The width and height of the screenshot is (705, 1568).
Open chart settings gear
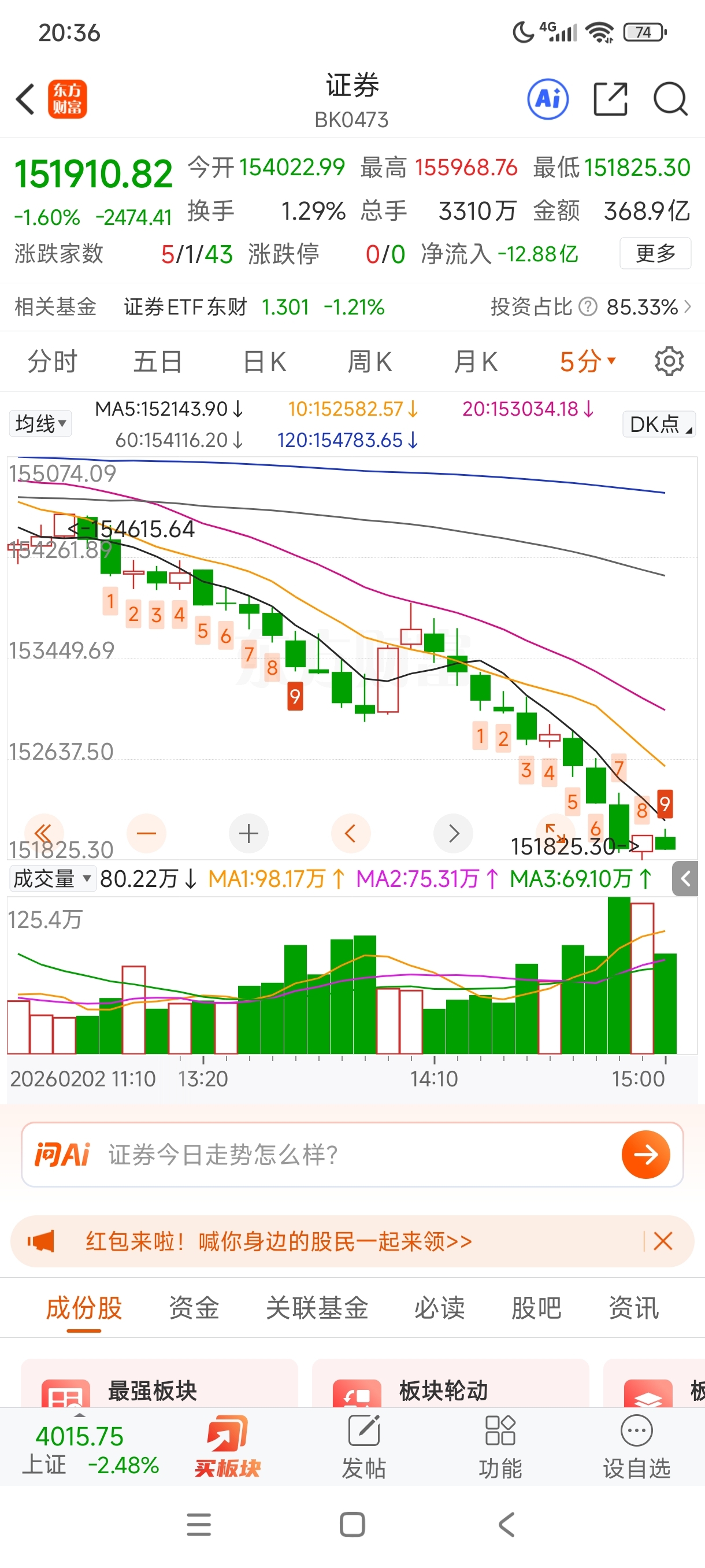669,361
